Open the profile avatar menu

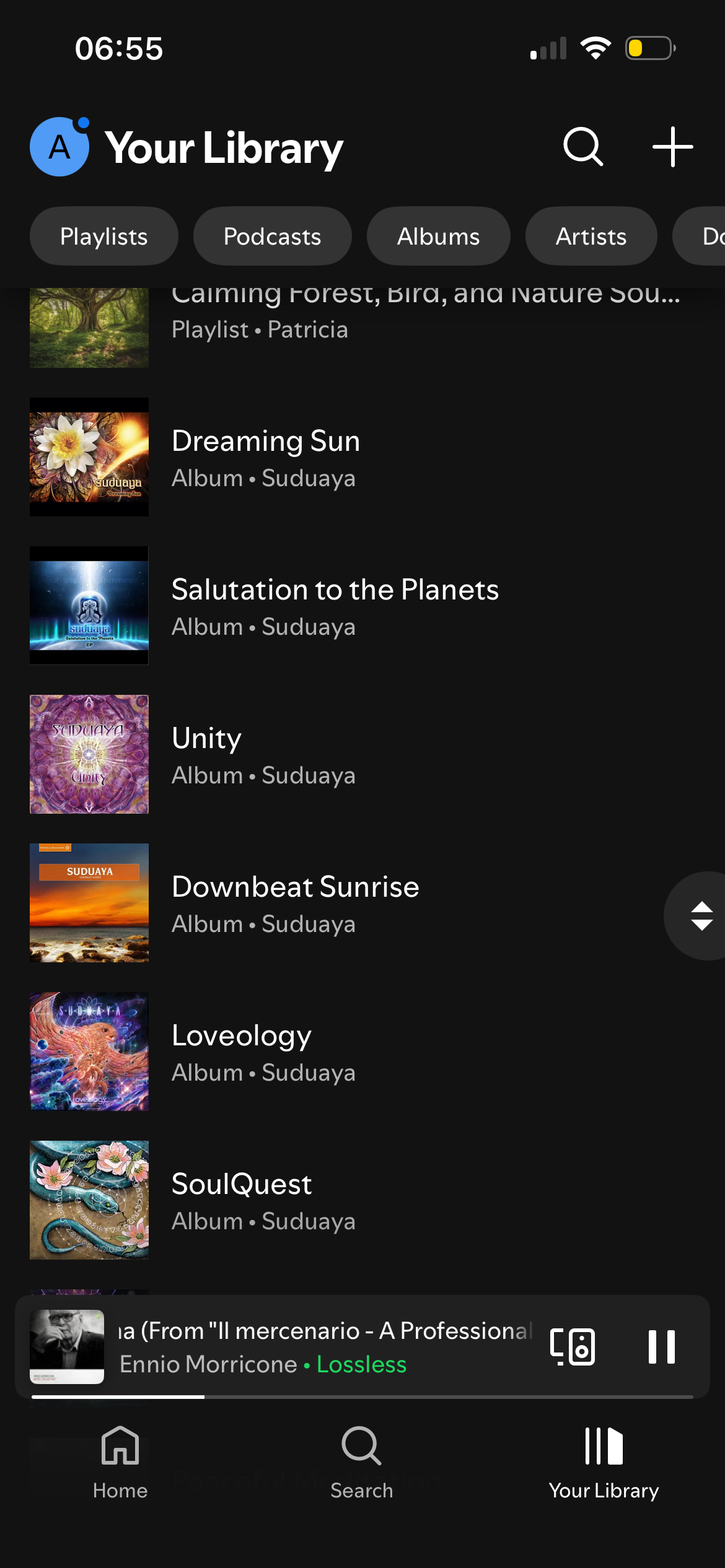click(x=59, y=147)
